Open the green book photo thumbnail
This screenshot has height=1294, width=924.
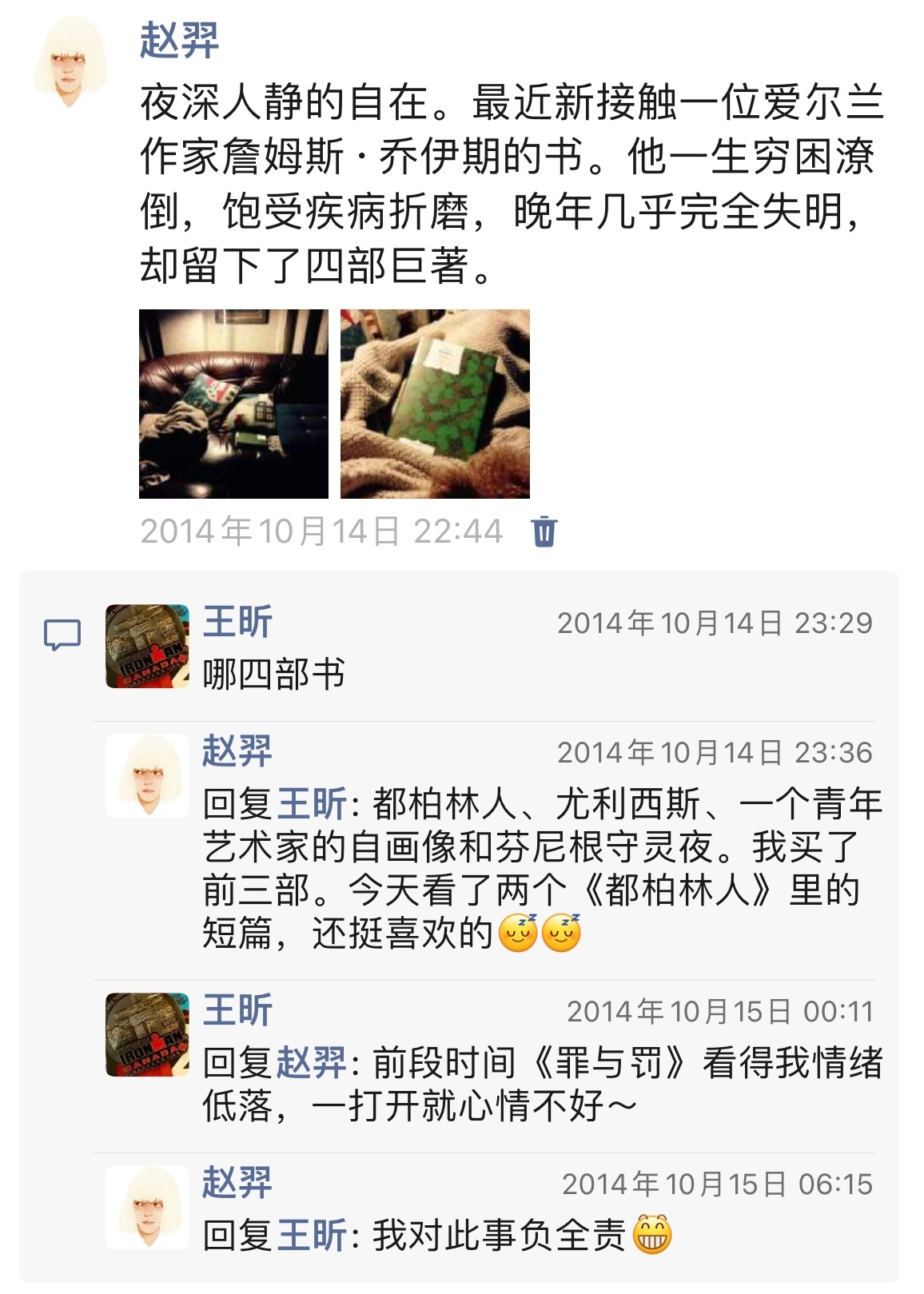(435, 404)
